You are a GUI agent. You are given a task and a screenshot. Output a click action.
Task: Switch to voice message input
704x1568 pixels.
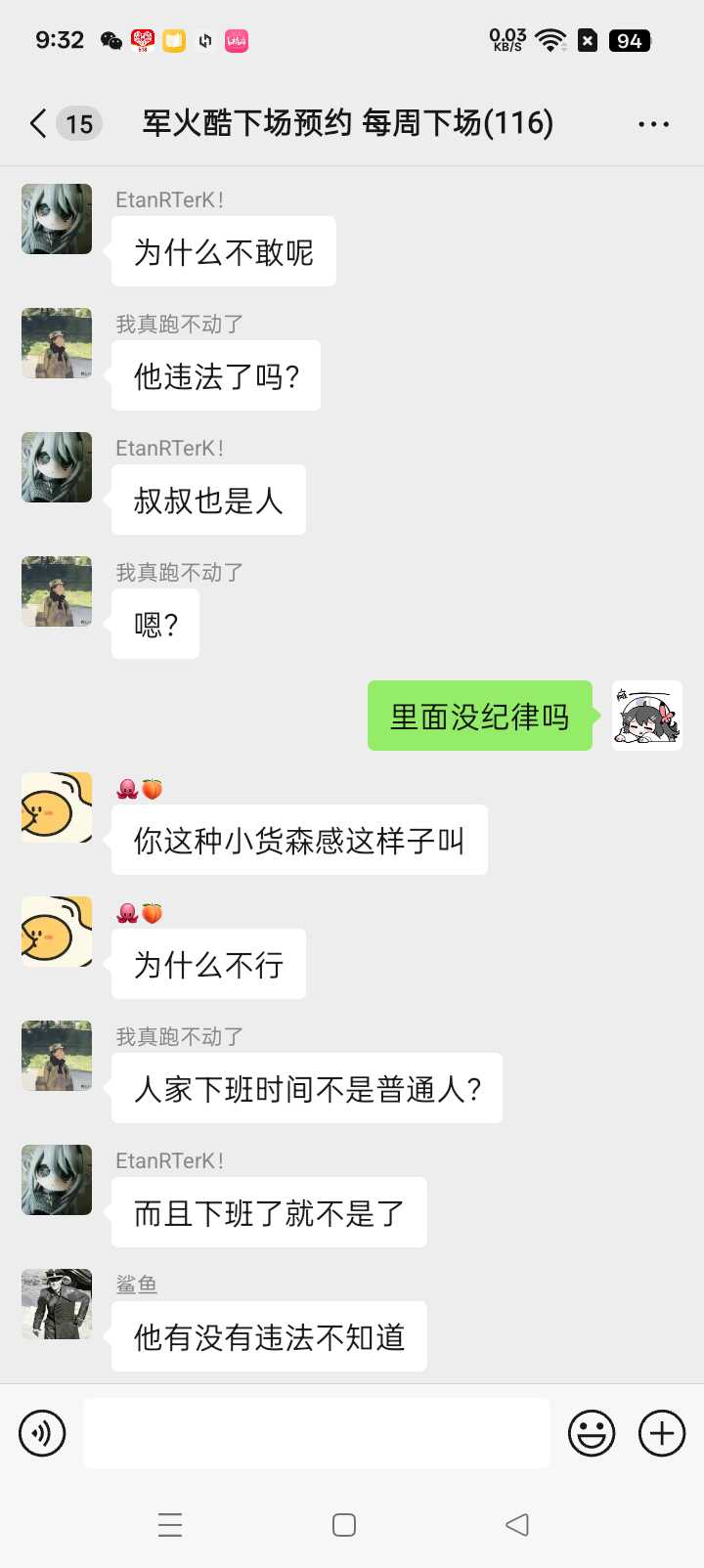42,1433
